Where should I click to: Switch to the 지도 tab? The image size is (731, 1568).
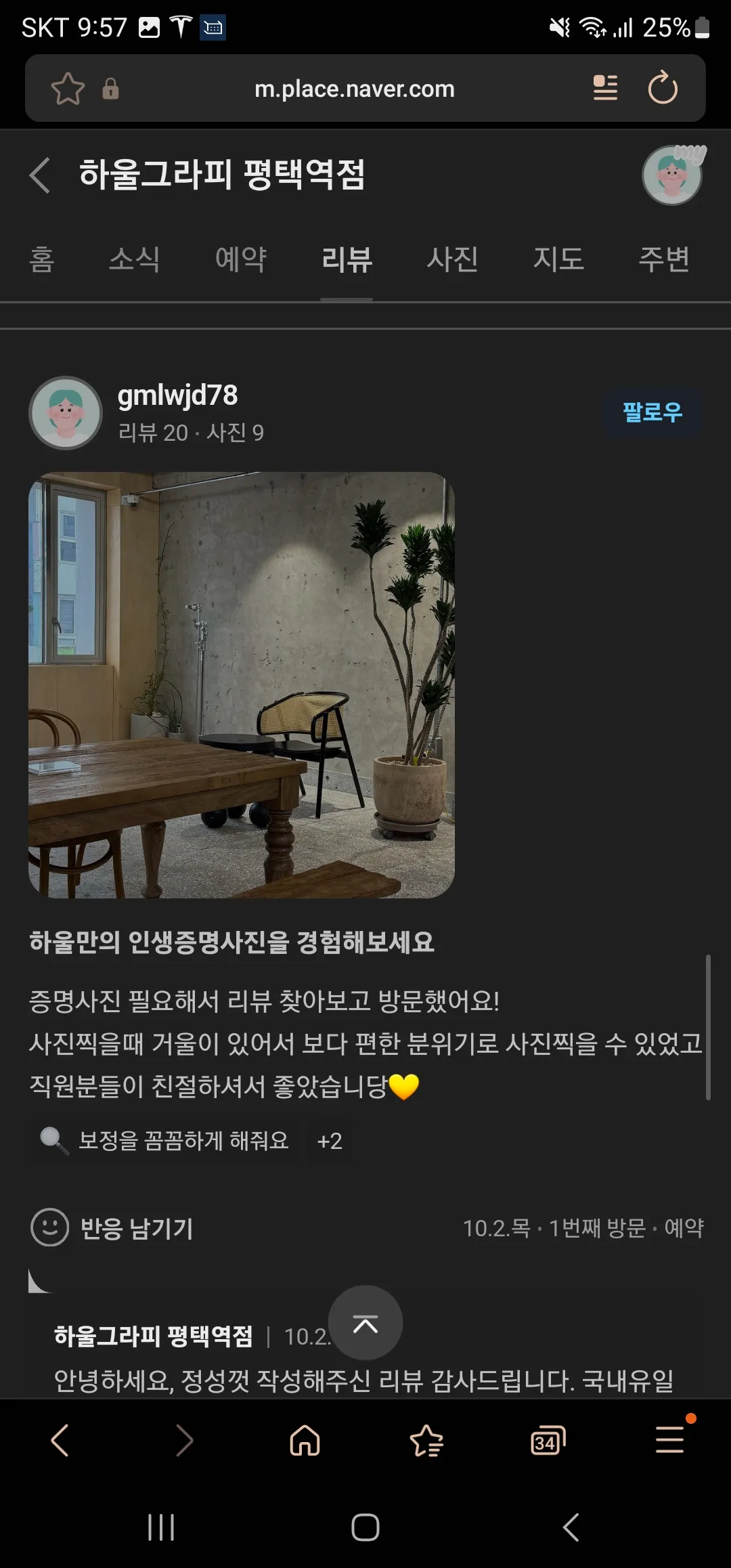point(558,259)
